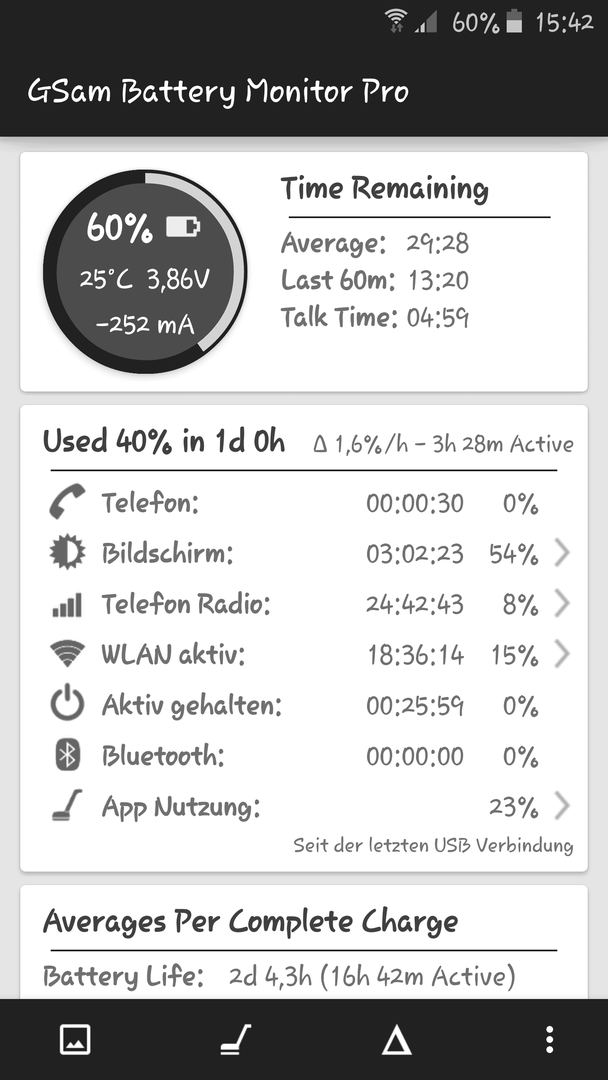Tap the circular 60% battery gauge
Image resolution: width=608 pixels, height=1080 pixels.
point(144,271)
